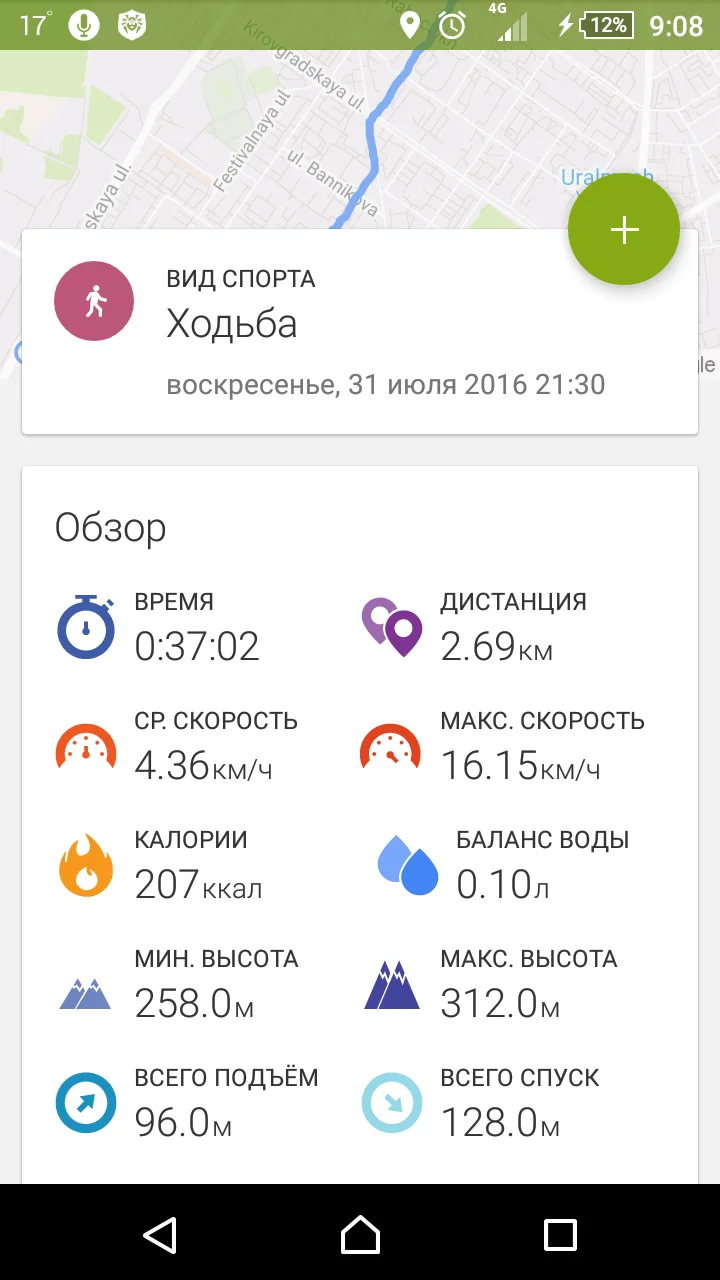This screenshot has width=720, height=1280.
Task: Select the МАКС. СКОРОСТЬ speedometer icon
Action: 391,747
